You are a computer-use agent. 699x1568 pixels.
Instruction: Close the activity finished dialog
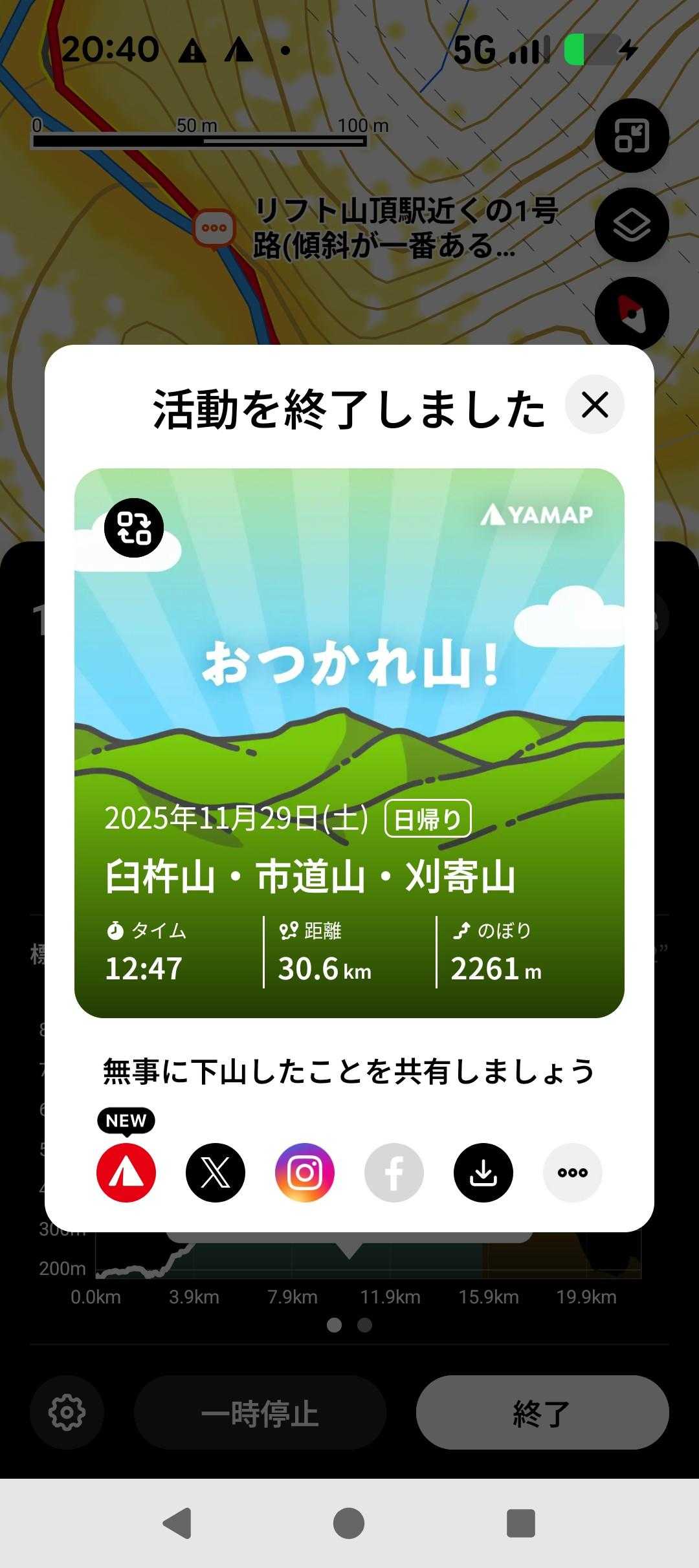click(x=594, y=405)
